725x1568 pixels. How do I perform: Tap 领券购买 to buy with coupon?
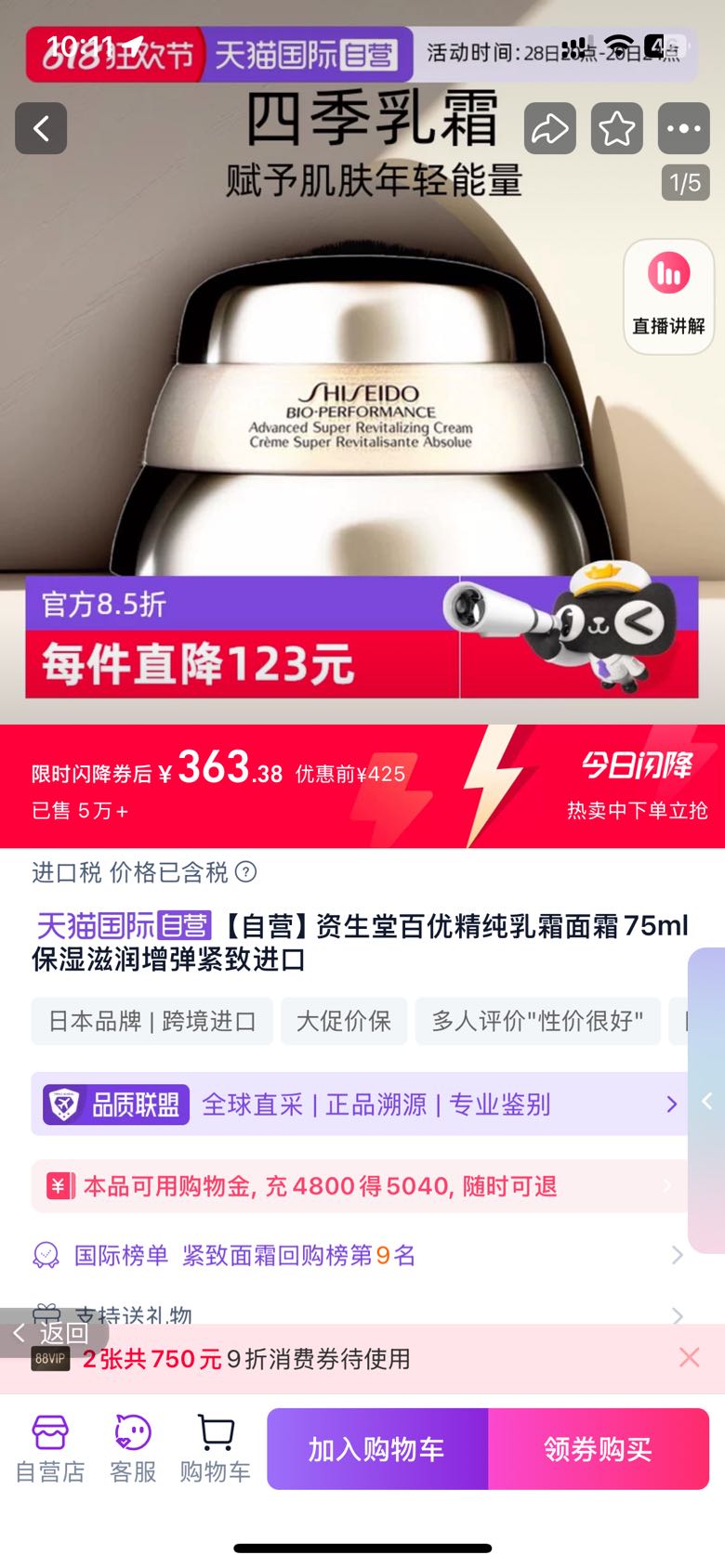[x=599, y=1449]
